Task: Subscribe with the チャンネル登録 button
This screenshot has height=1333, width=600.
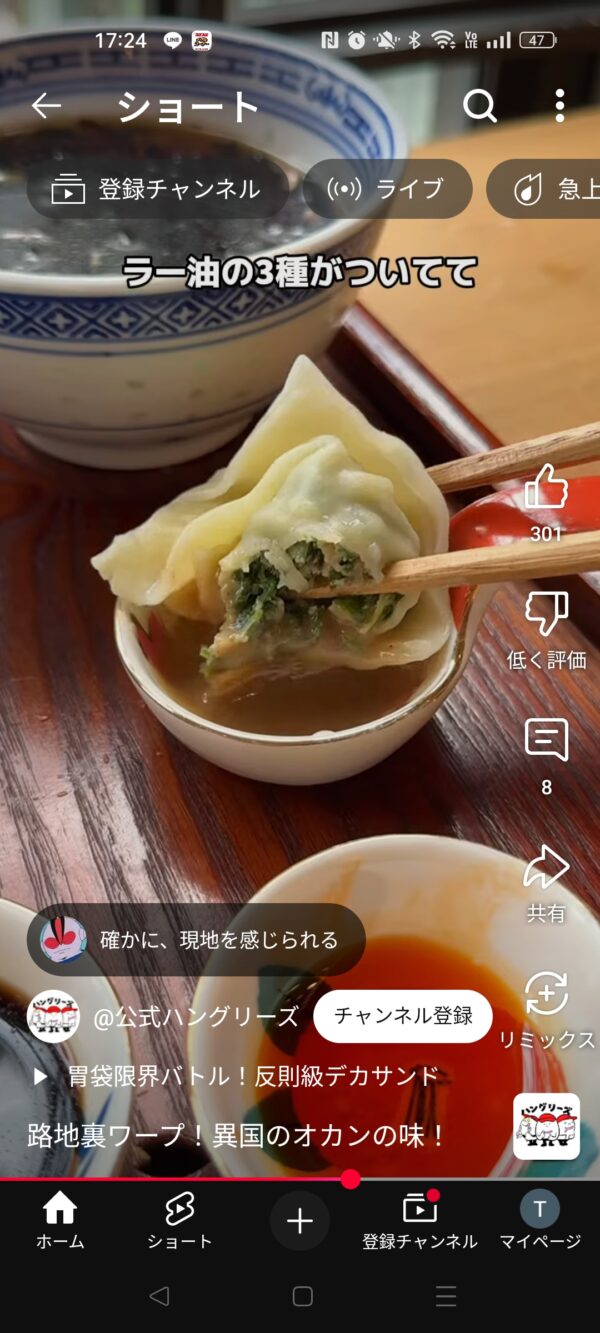Action: pos(403,1016)
